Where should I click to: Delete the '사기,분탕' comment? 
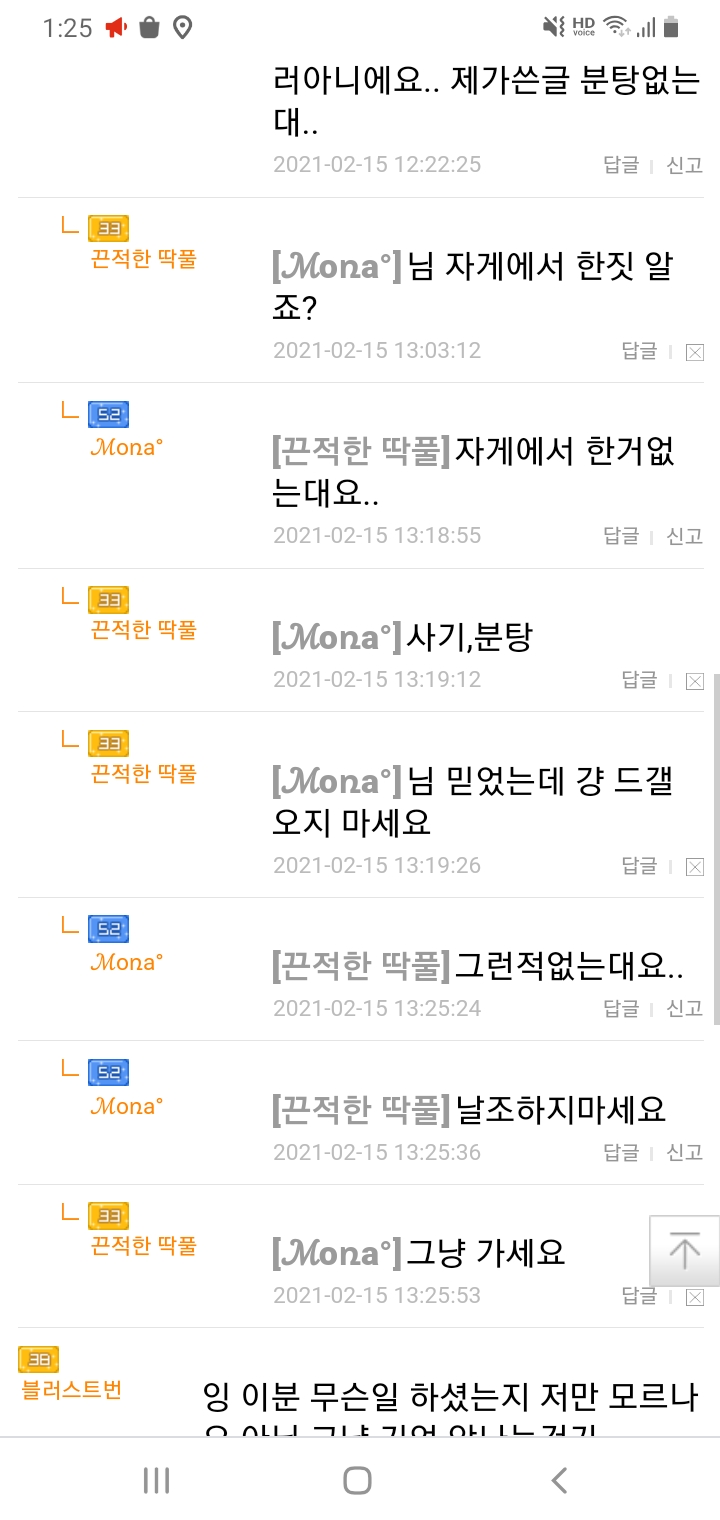pyautogui.click(x=695, y=681)
